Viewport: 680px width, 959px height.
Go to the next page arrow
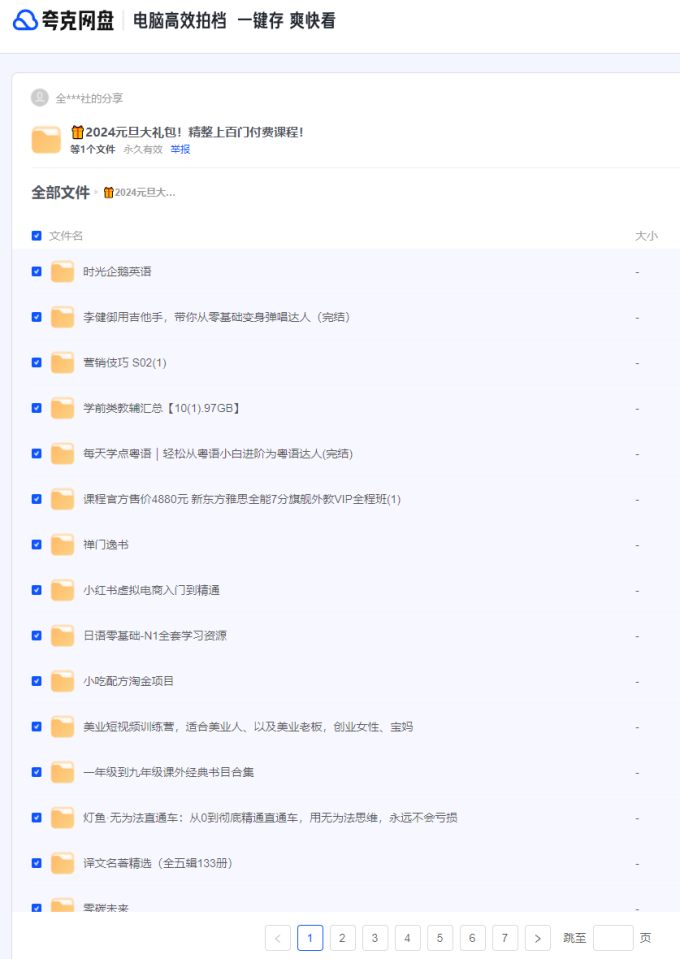[538, 938]
